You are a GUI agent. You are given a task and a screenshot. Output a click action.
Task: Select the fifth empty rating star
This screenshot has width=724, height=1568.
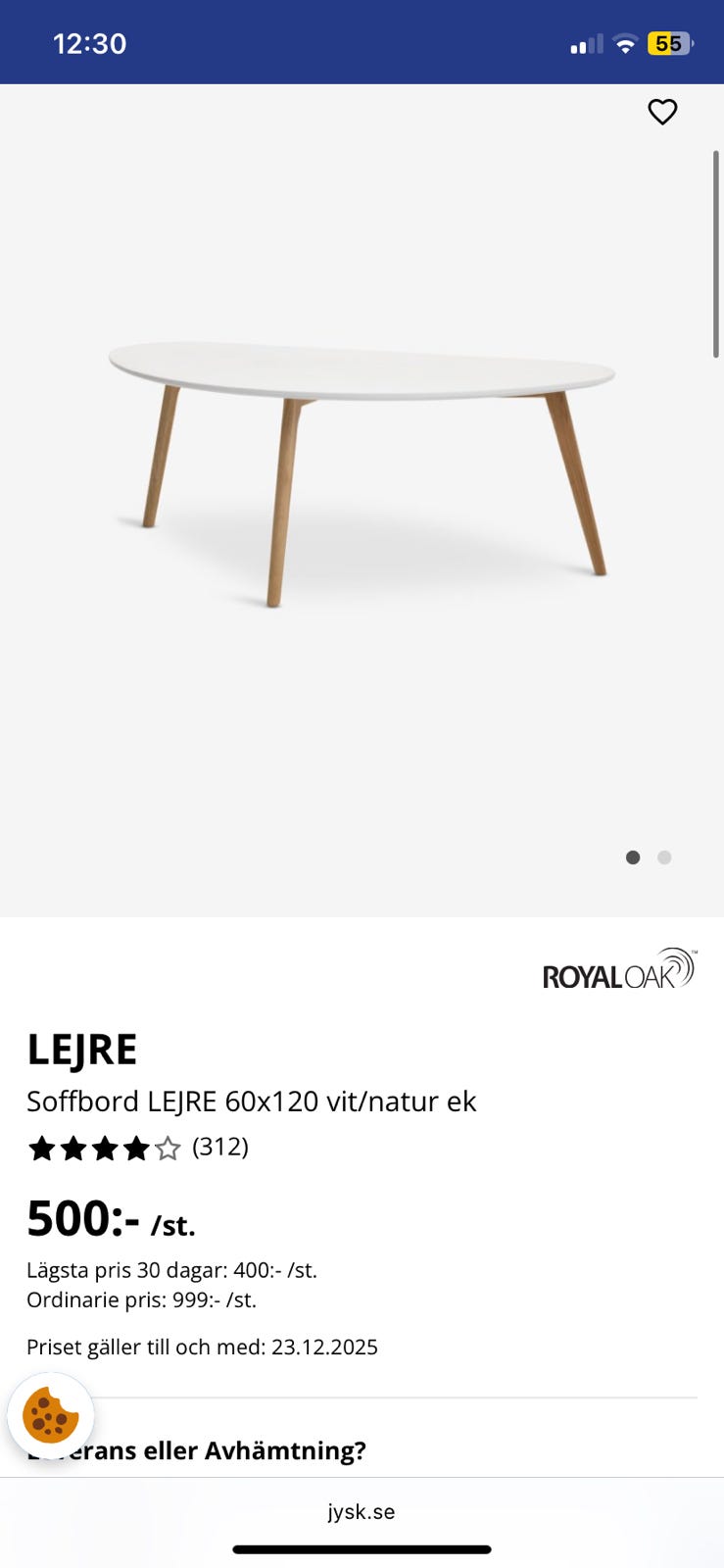(x=169, y=1148)
